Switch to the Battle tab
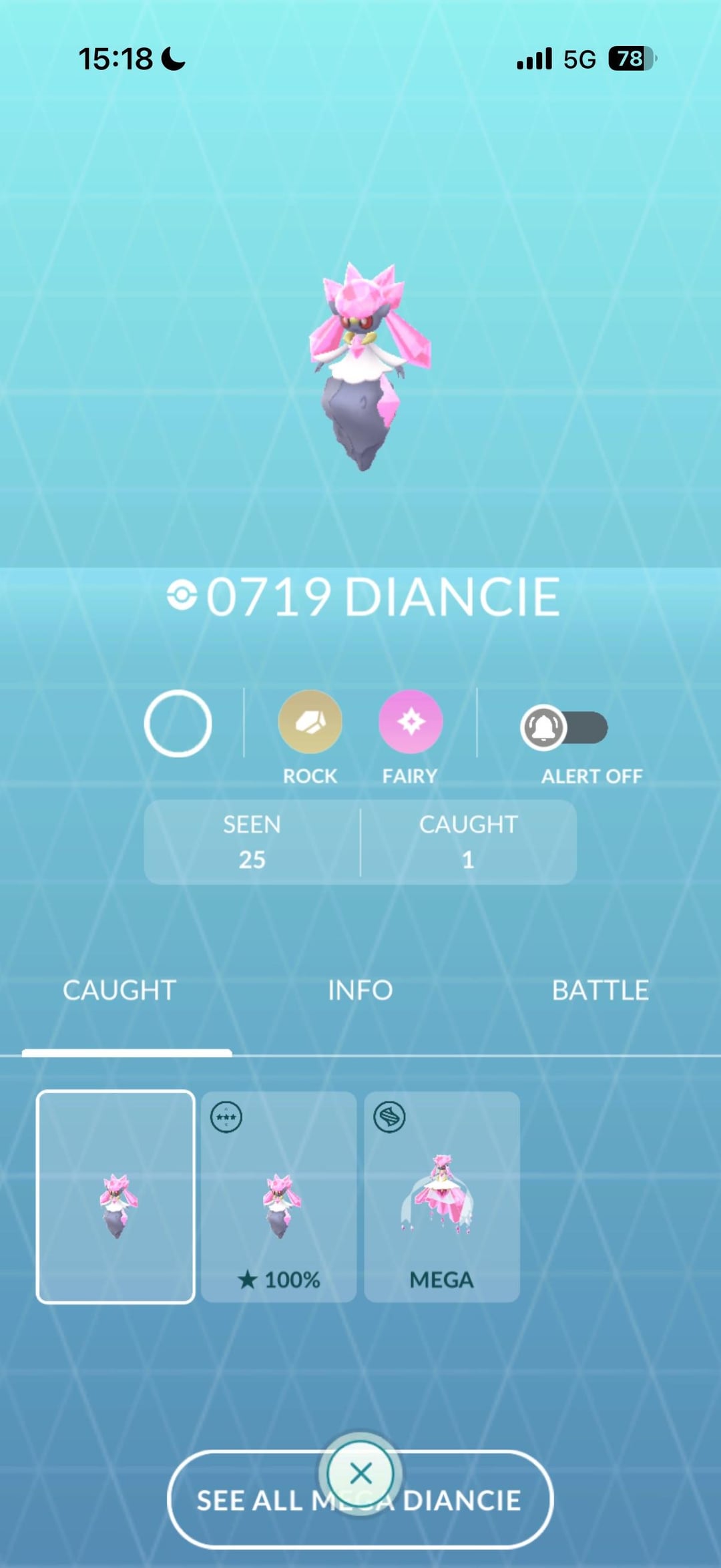The image size is (721, 1568). (599, 990)
